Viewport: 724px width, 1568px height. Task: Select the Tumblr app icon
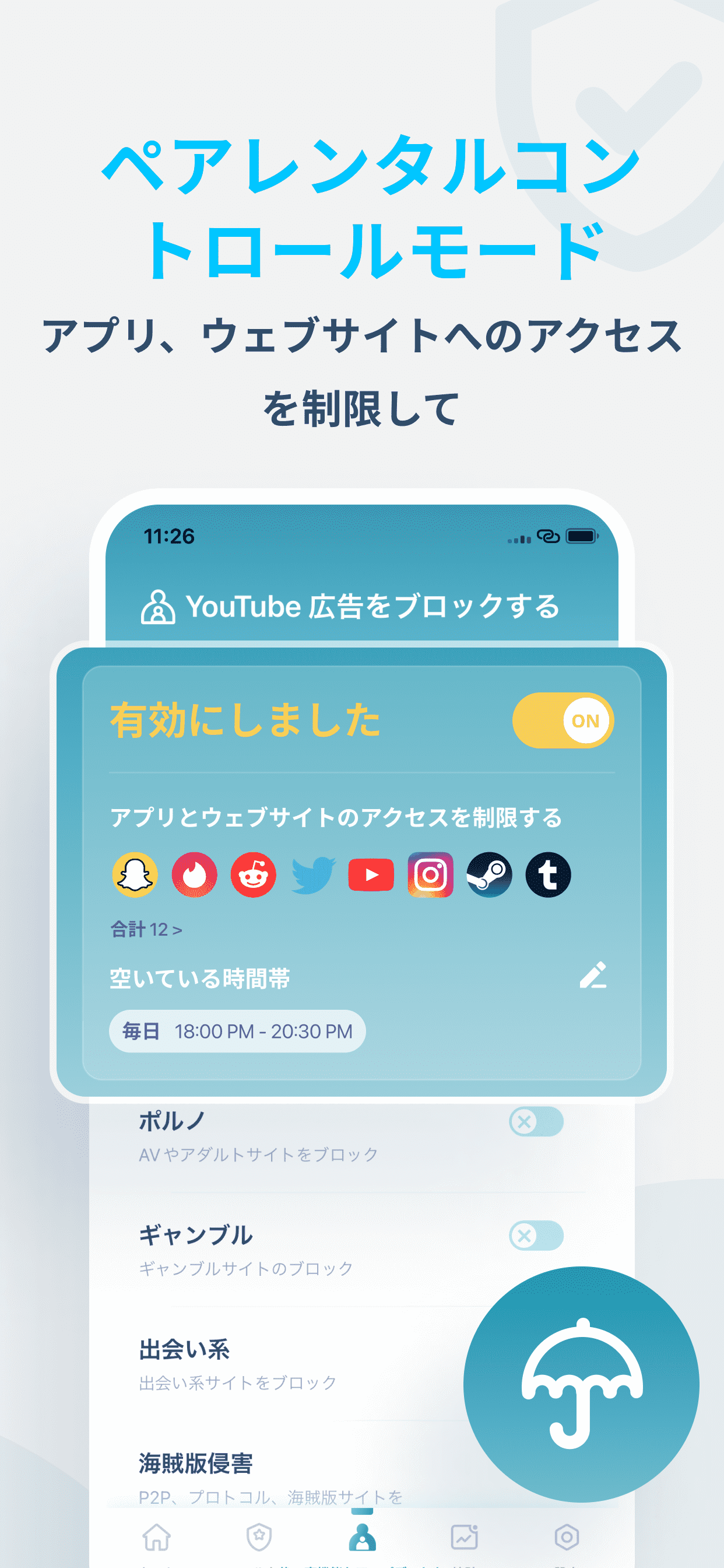pos(548,876)
